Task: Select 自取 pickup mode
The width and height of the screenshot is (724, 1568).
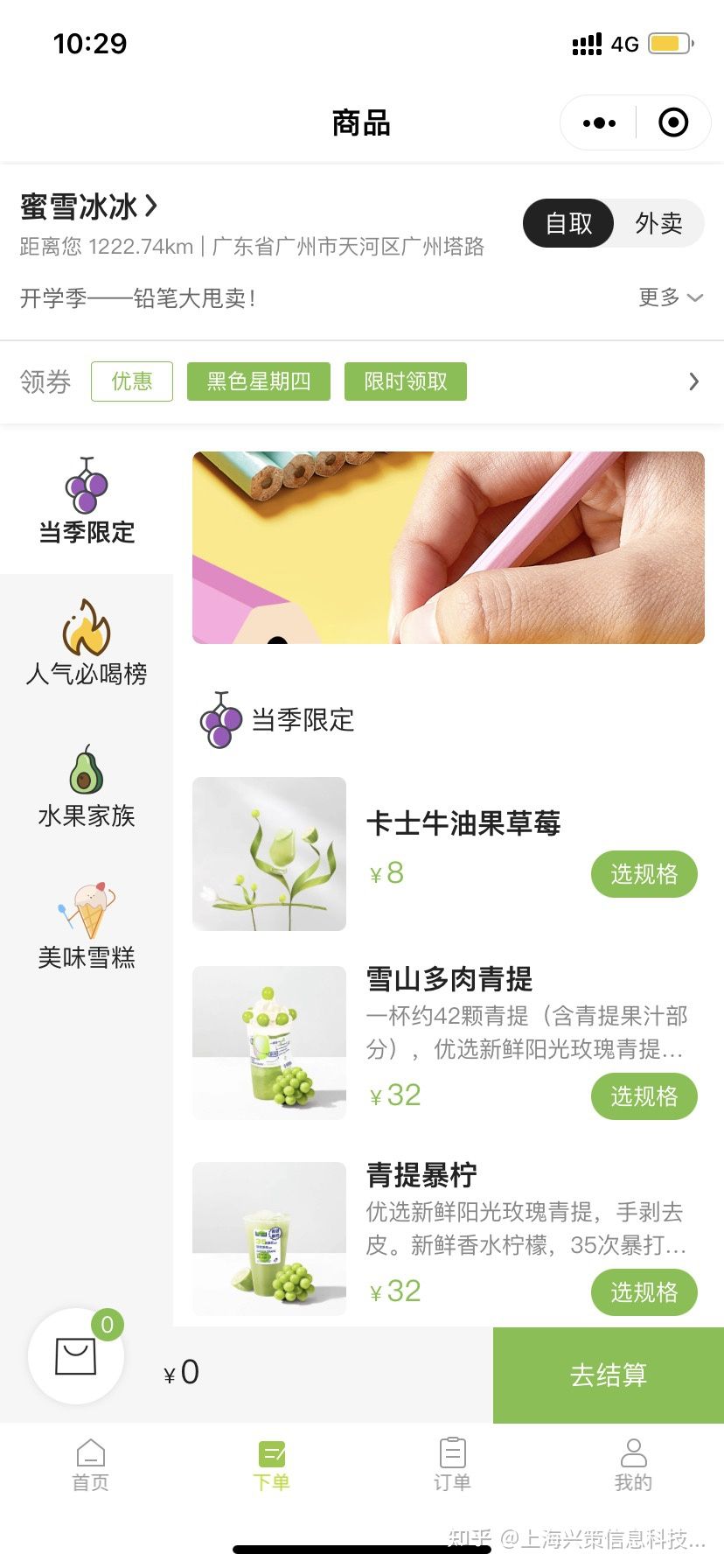Action: [x=568, y=223]
